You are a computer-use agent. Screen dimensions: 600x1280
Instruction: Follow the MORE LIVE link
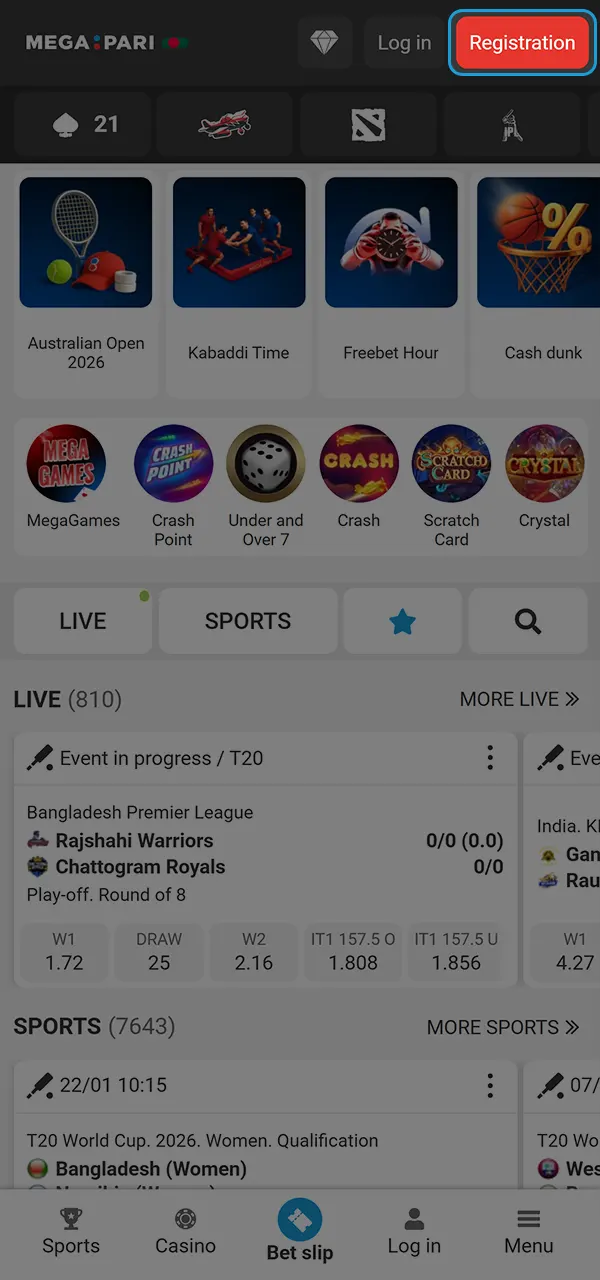click(519, 699)
